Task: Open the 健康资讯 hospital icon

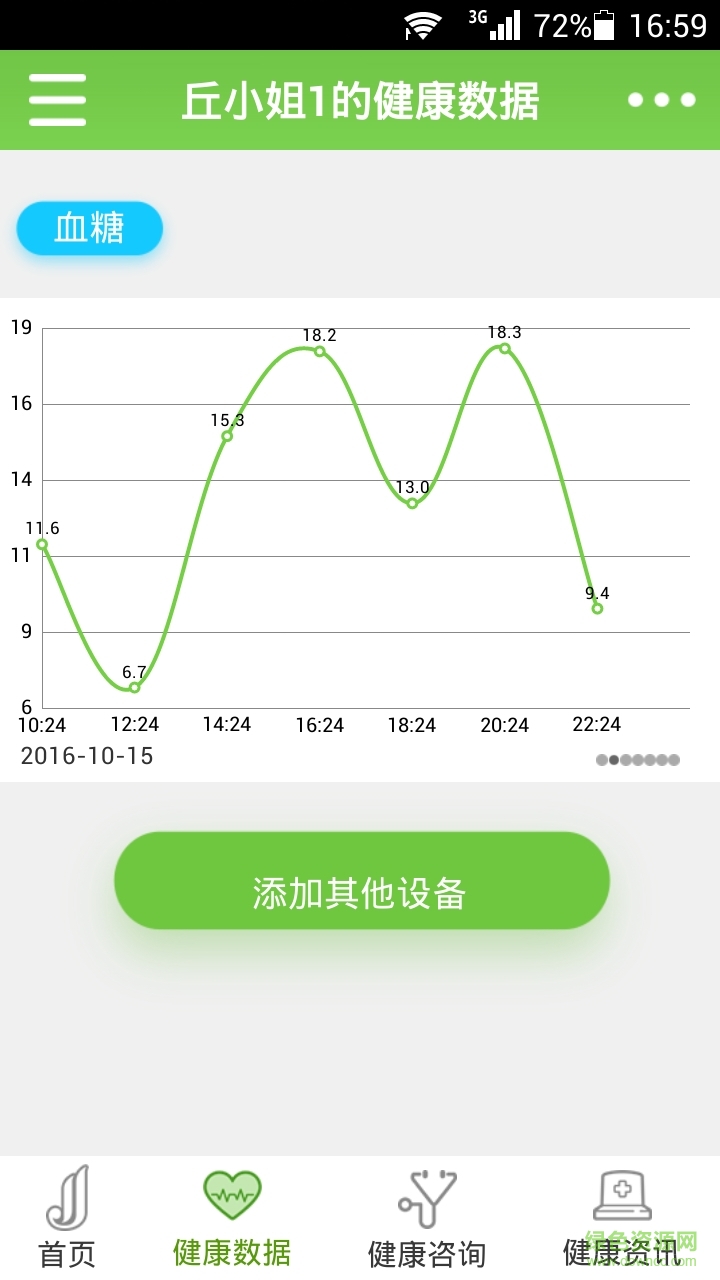Action: click(622, 1193)
